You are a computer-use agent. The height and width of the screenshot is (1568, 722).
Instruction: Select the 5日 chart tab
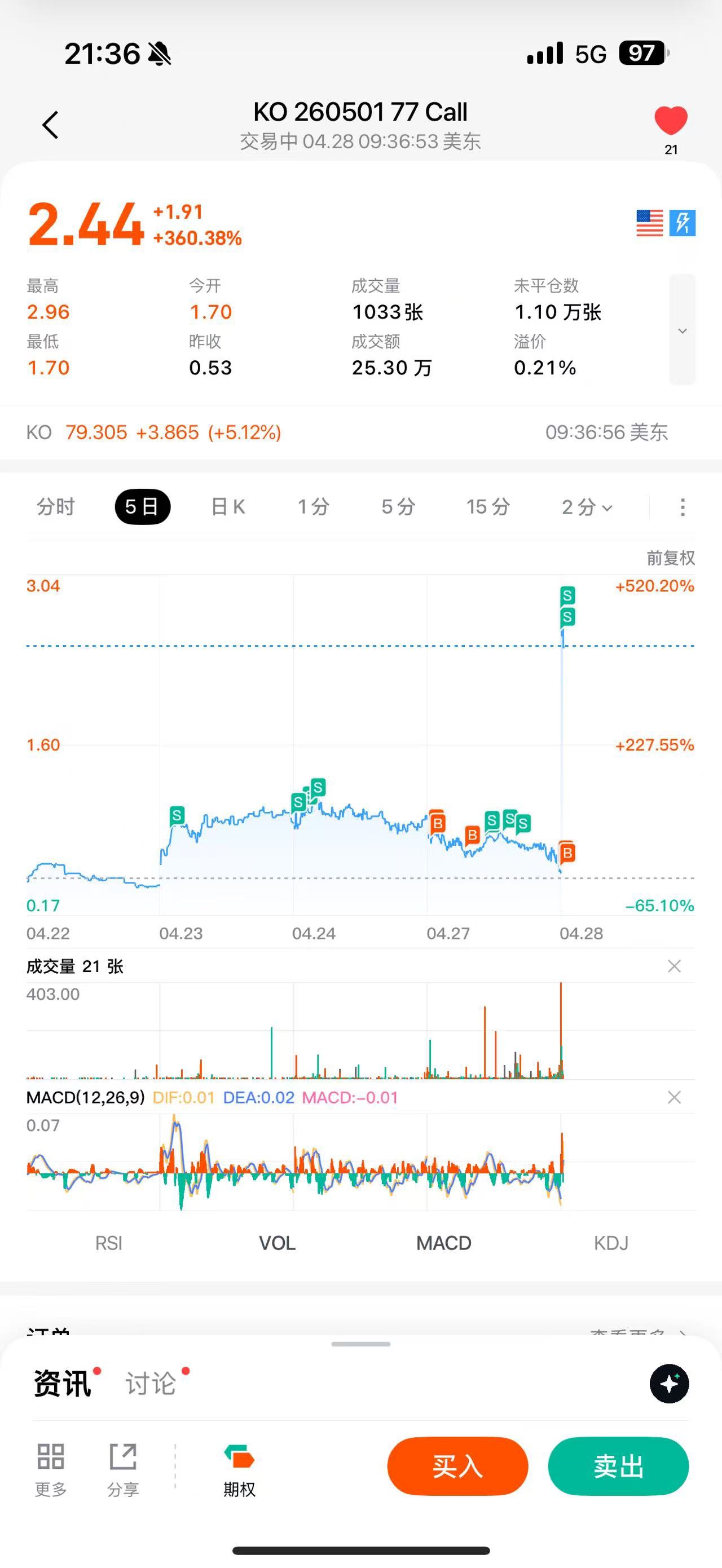pyautogui.click(x=142, y=506)
